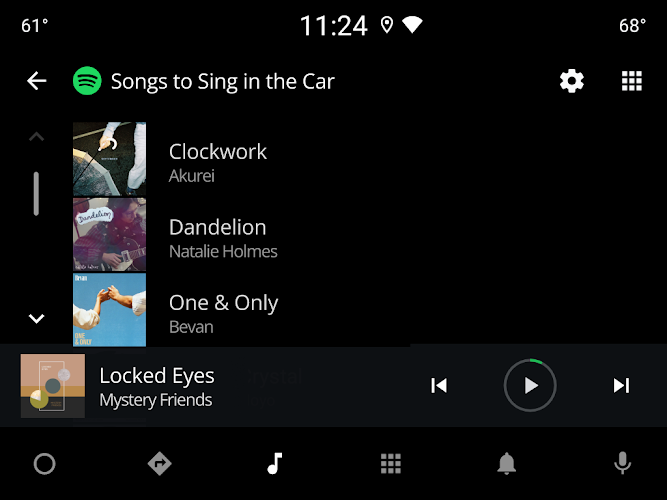Open the notifications bell

tap(507, 464)
